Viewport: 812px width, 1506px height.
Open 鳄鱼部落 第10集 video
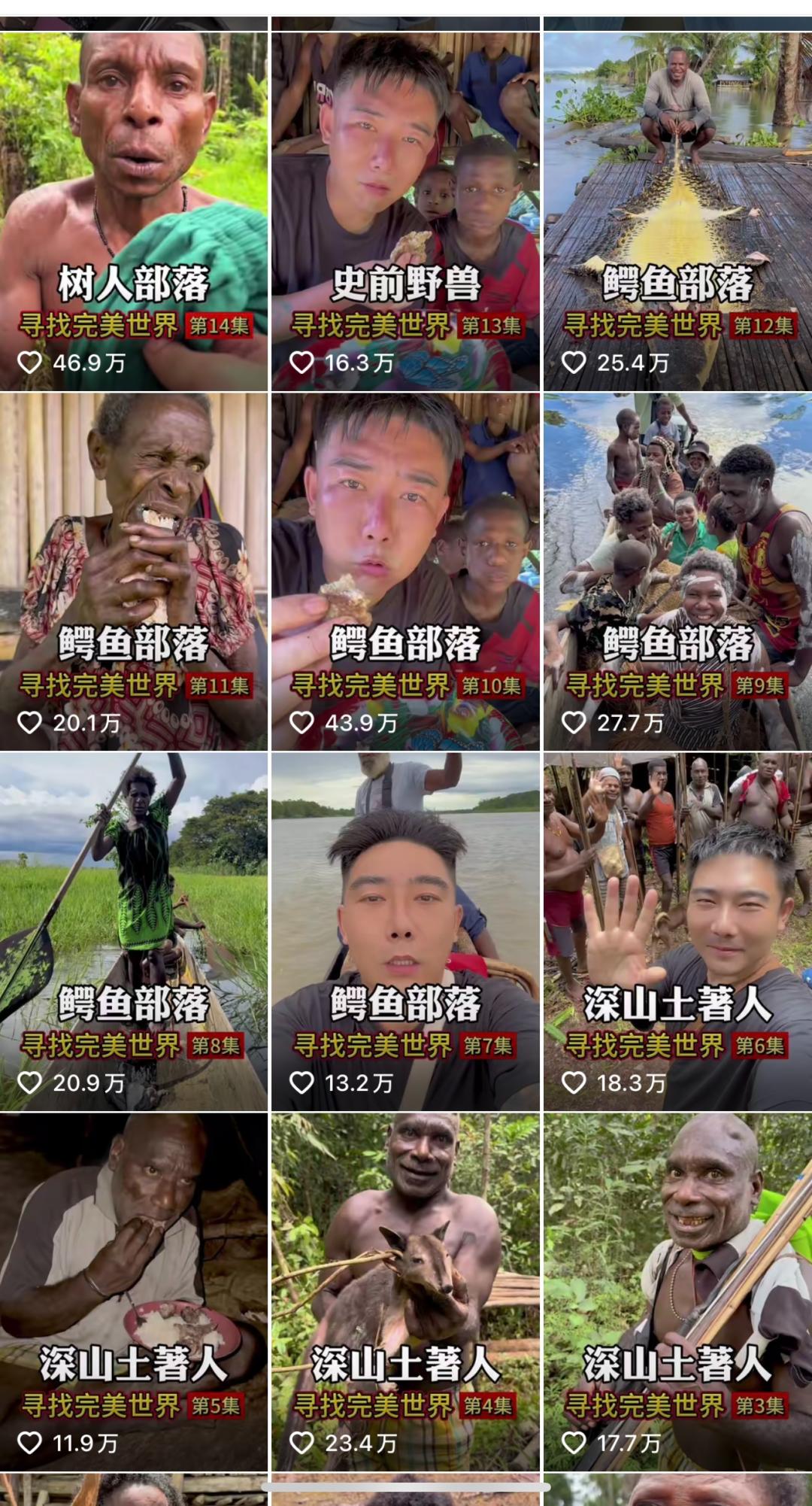[405, 572]
